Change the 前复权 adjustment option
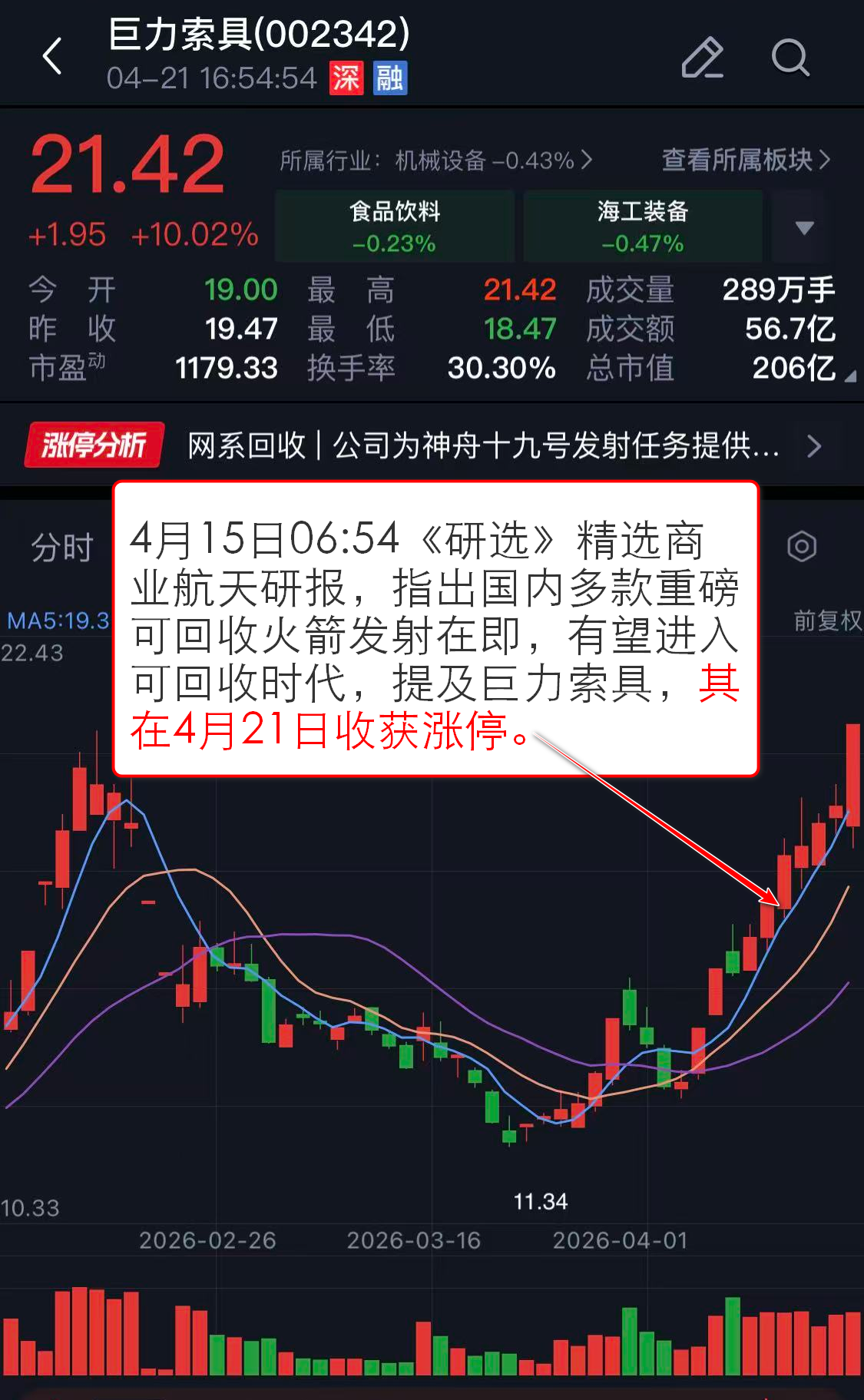 coord(827,620)
